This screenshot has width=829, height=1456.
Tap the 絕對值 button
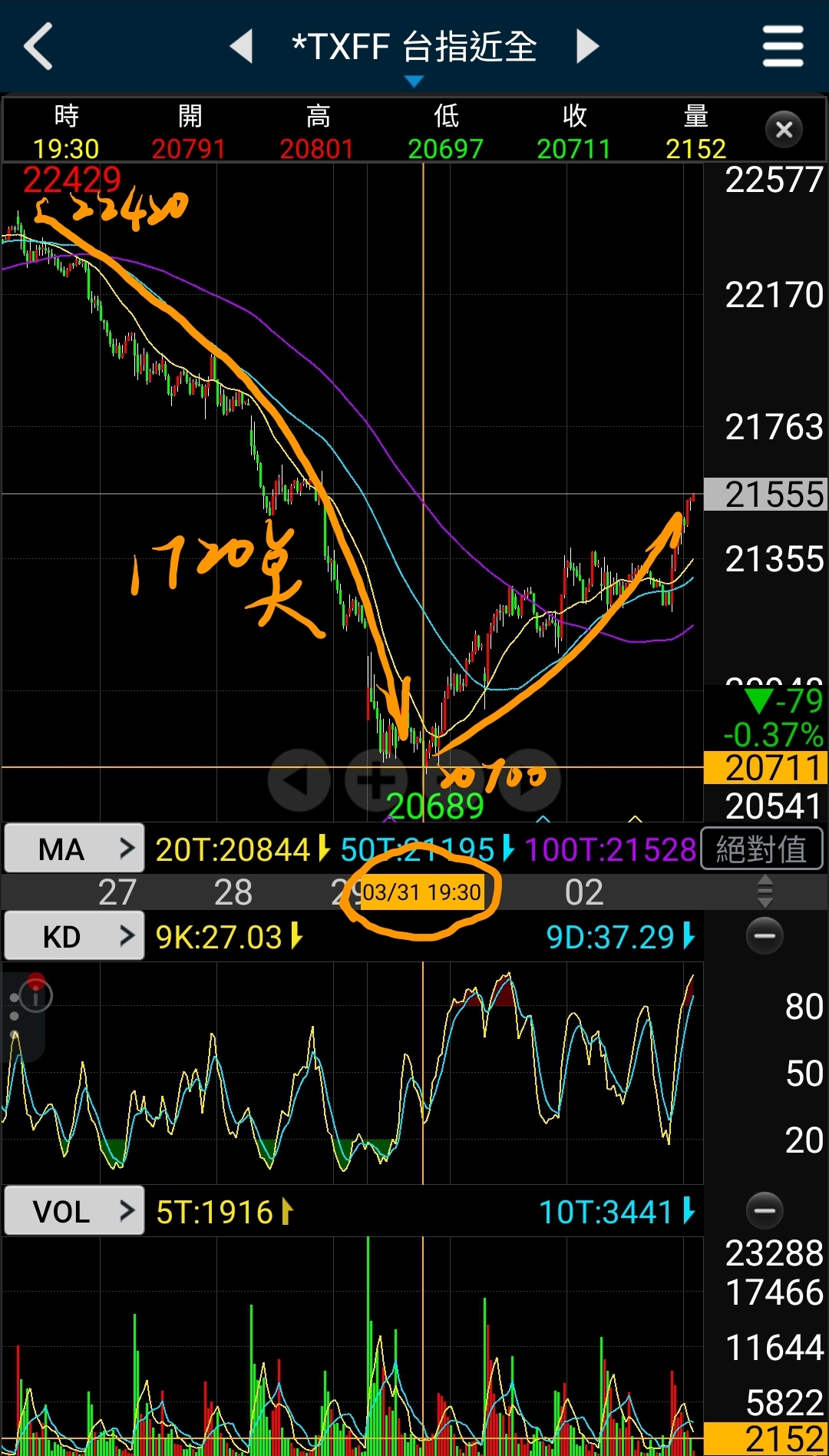761,849
